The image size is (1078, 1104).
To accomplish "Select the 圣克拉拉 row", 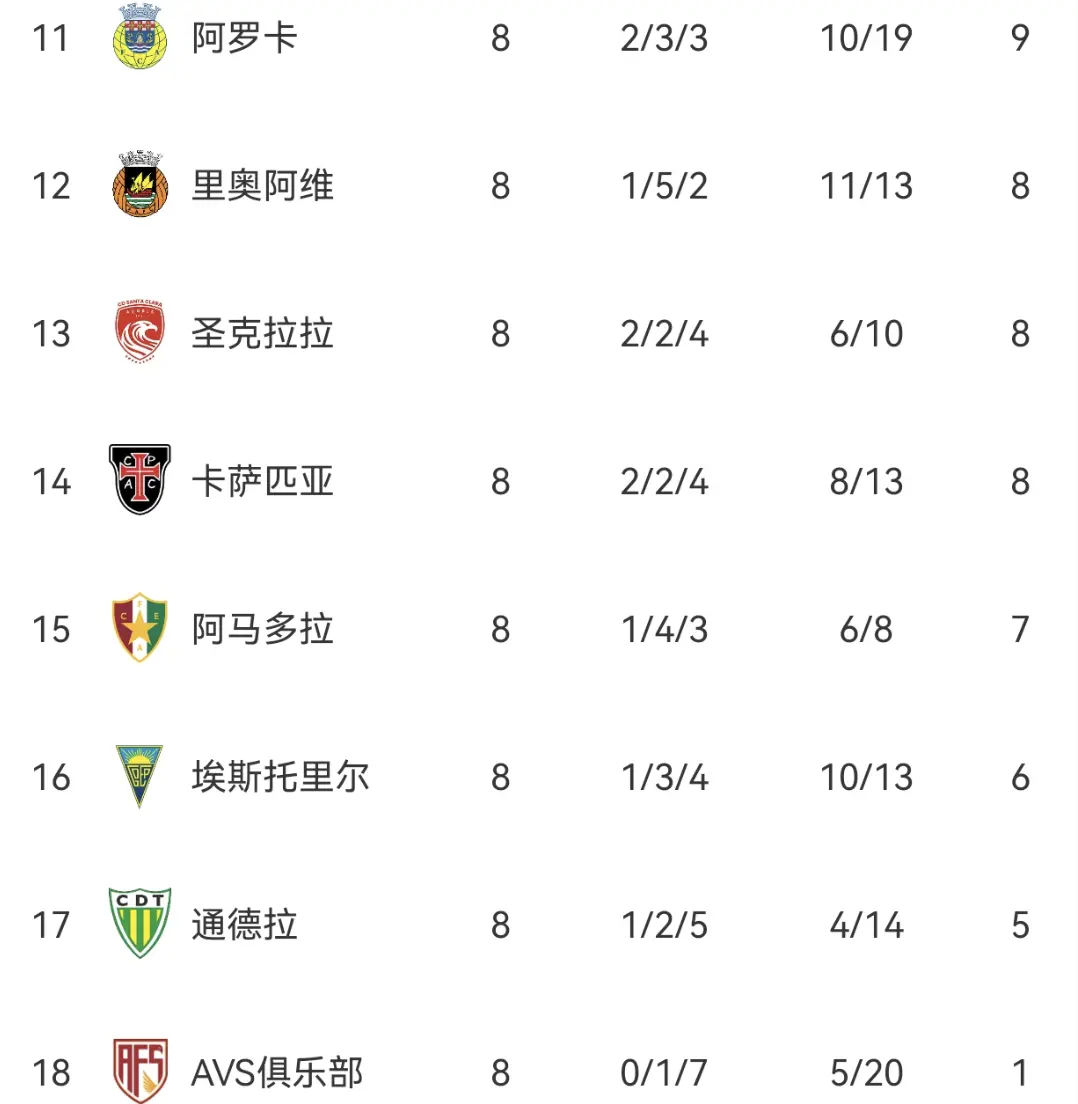I will pyautogui.click(x=262, y=334).
